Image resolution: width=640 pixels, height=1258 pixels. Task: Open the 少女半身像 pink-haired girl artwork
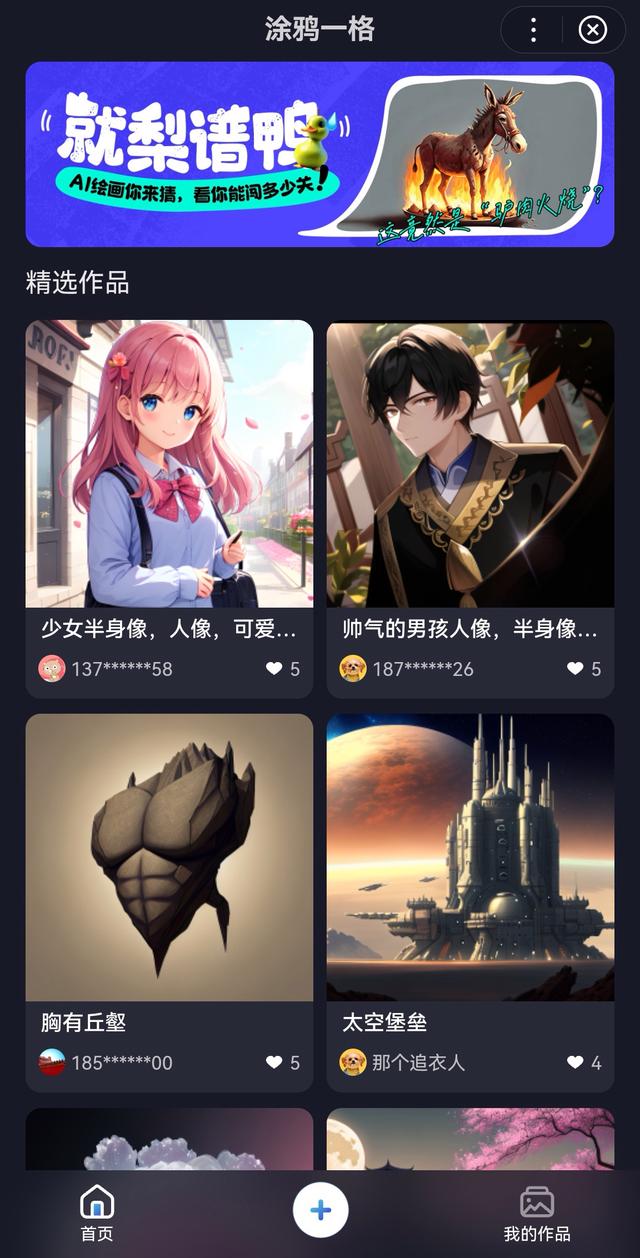169,463
